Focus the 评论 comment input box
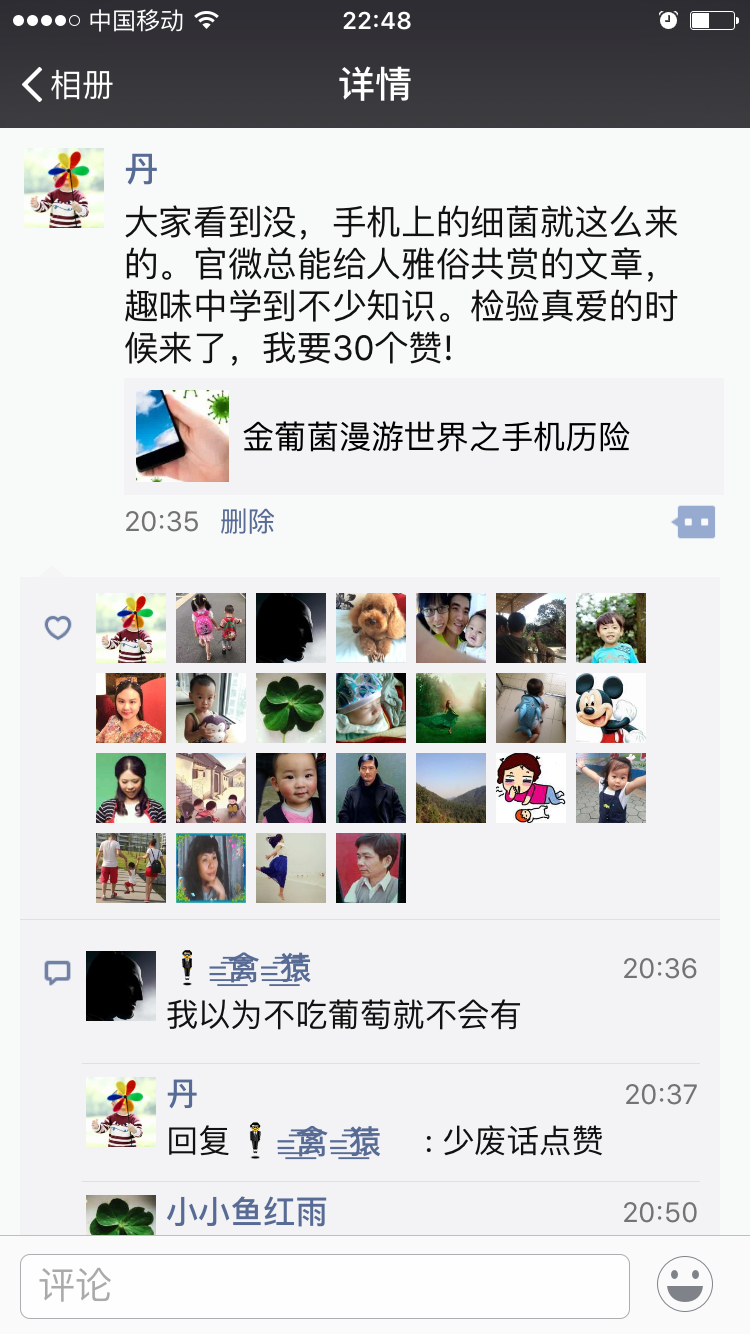The height and width of the screenshot is (1334, 750). click(325, 1286)
